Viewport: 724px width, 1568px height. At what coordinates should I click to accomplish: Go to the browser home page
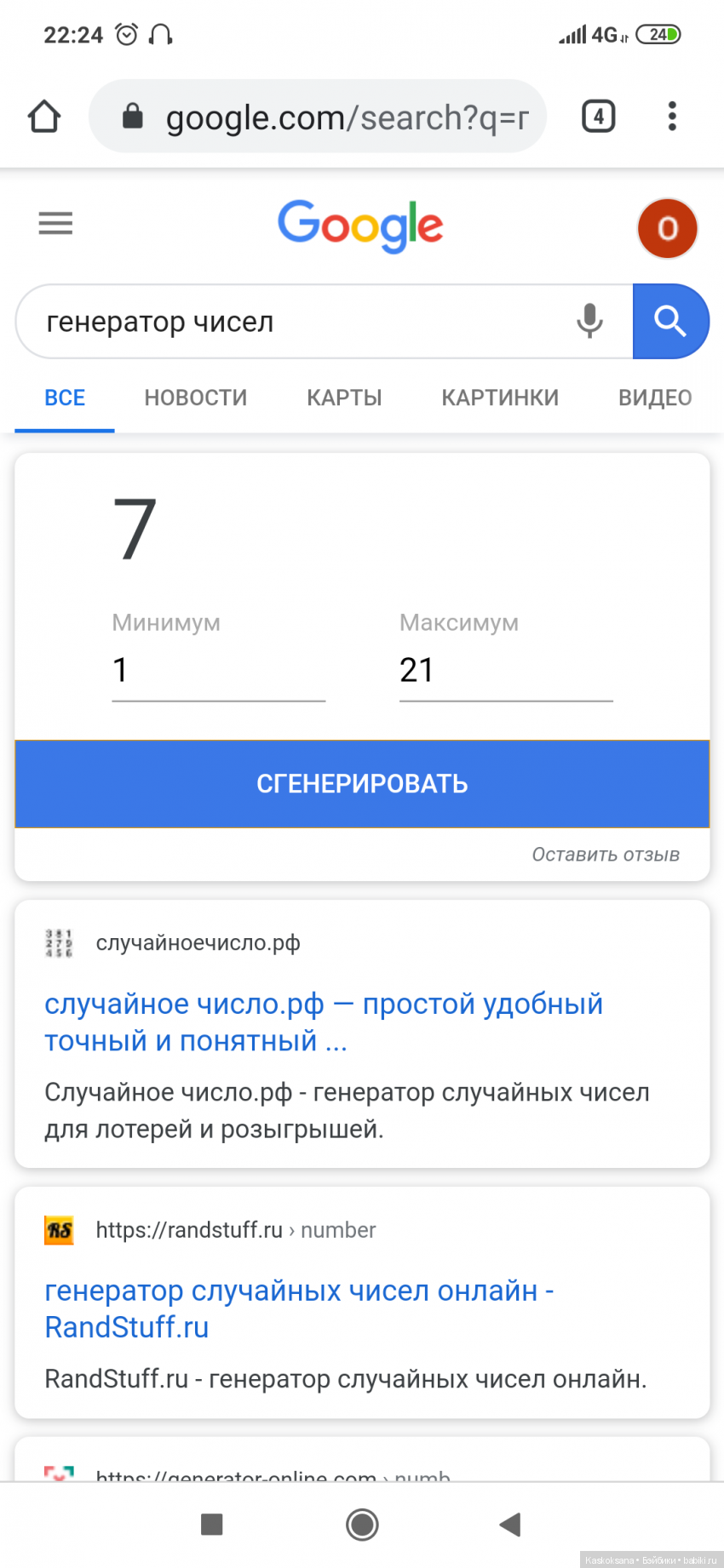coord(44,117)
